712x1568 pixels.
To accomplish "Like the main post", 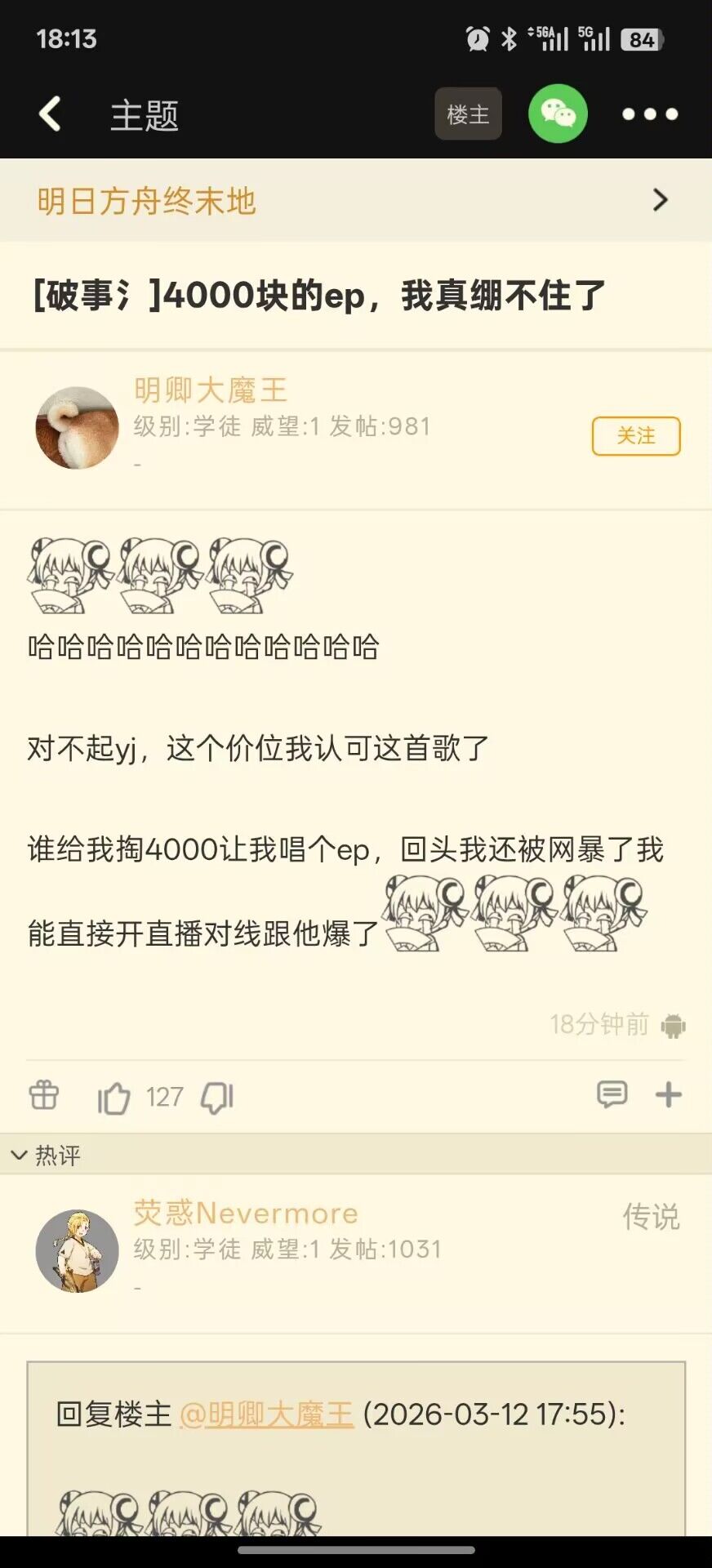I will [114, 1097].
